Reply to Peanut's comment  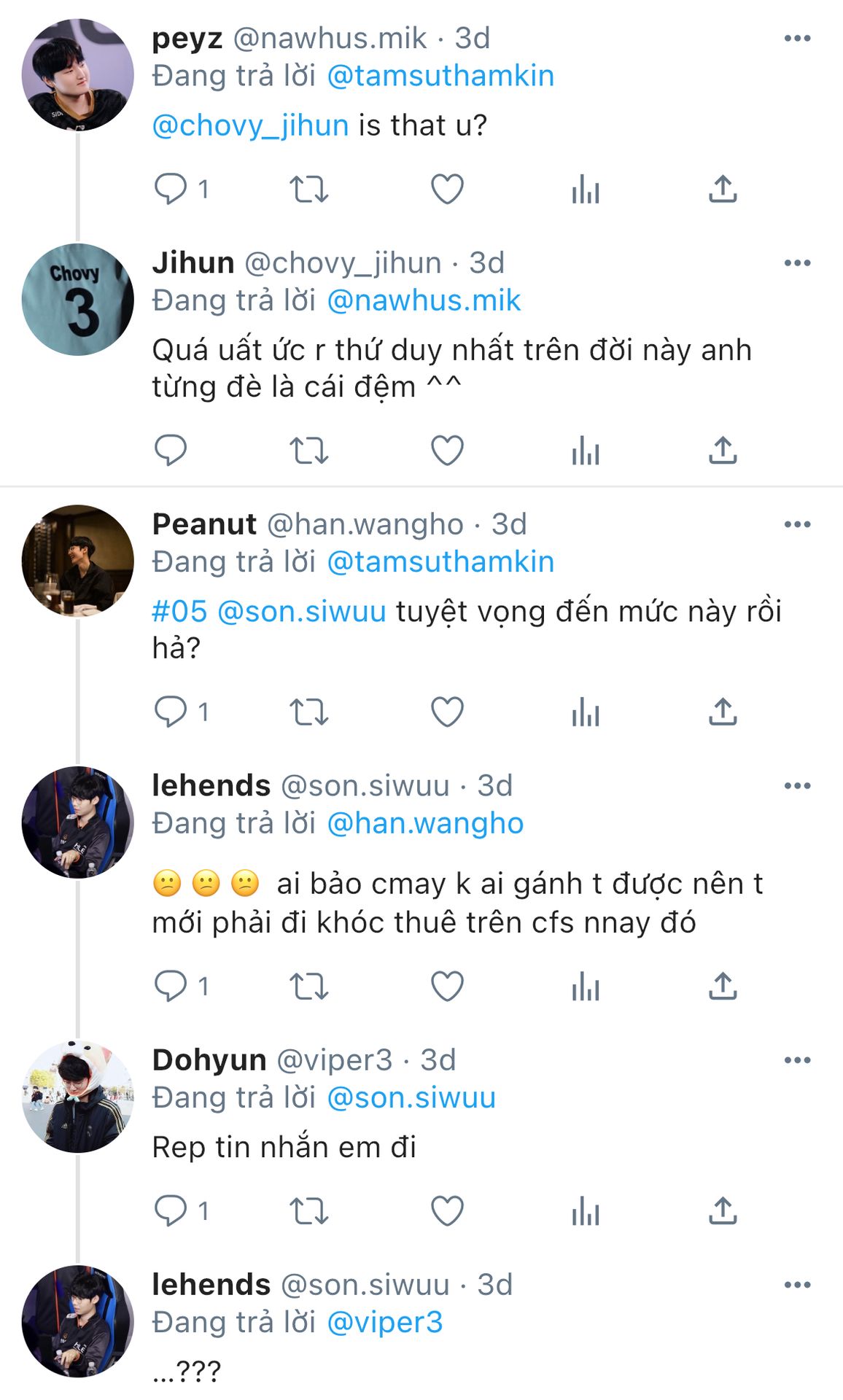point(171,712)
